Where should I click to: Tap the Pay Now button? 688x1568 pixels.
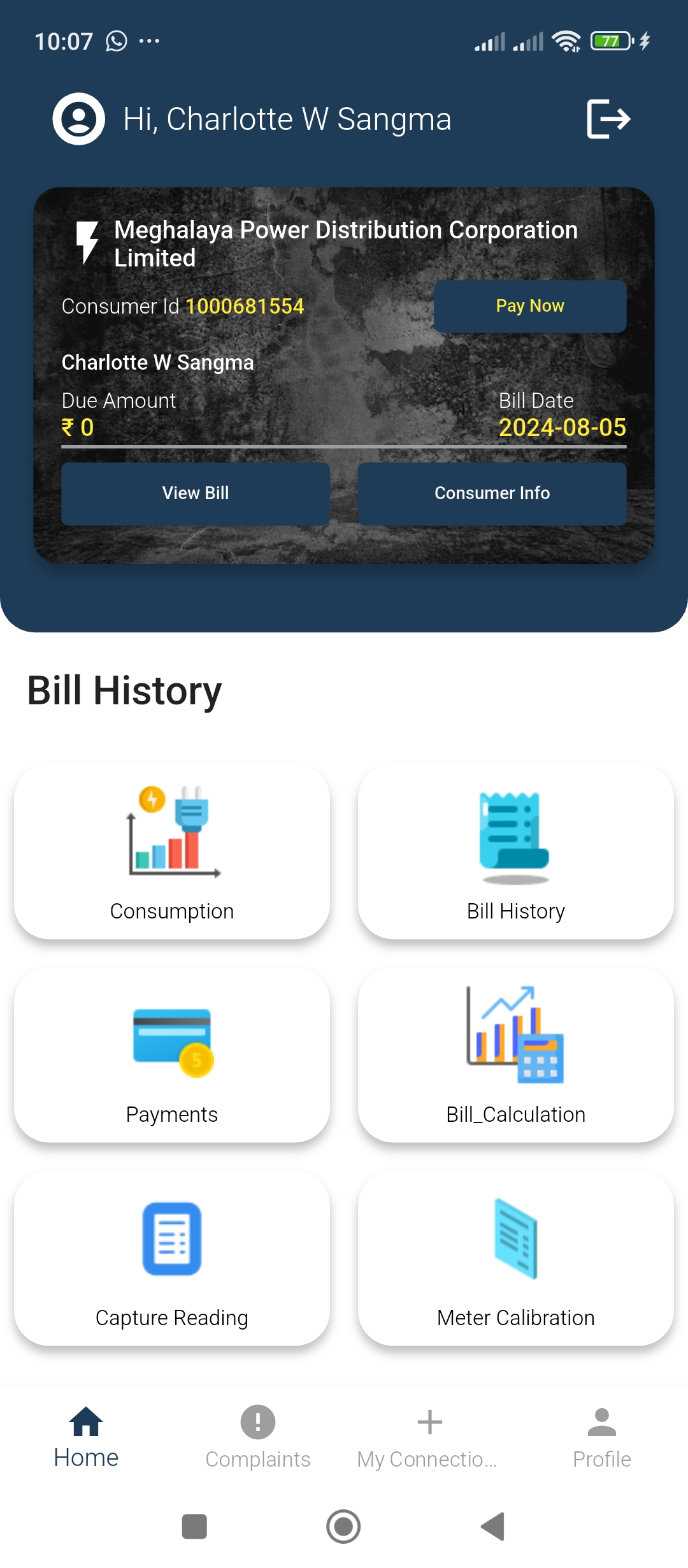pyautogui.click(x=530, y=306)
